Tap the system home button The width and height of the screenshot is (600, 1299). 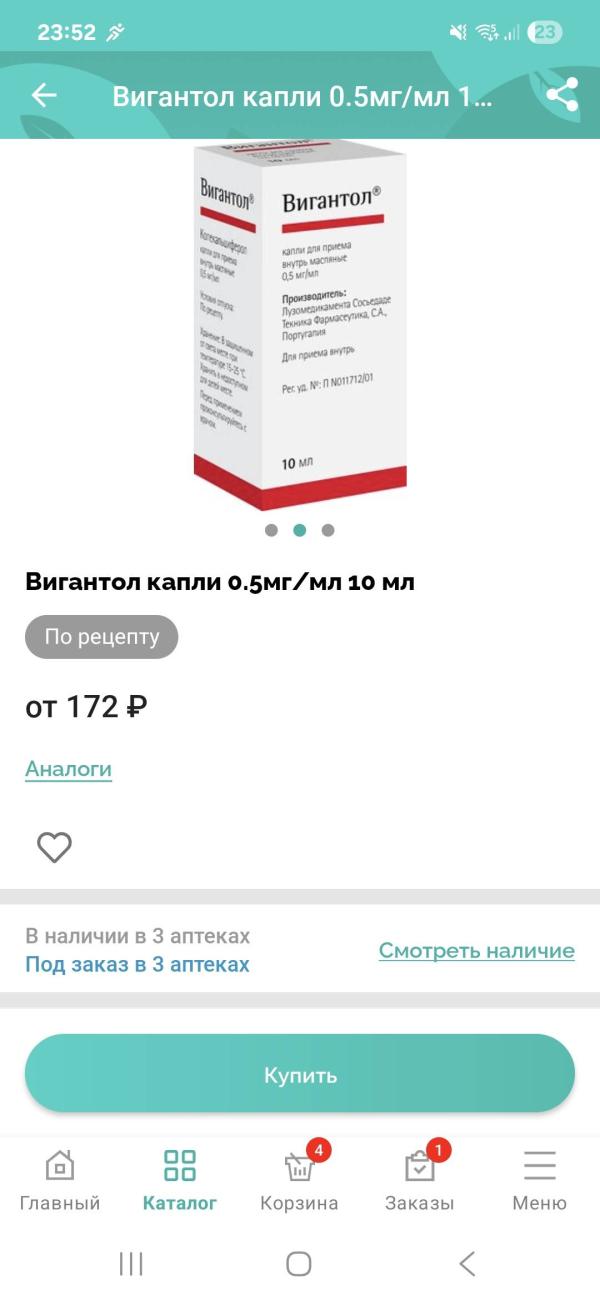[299, 1264]
